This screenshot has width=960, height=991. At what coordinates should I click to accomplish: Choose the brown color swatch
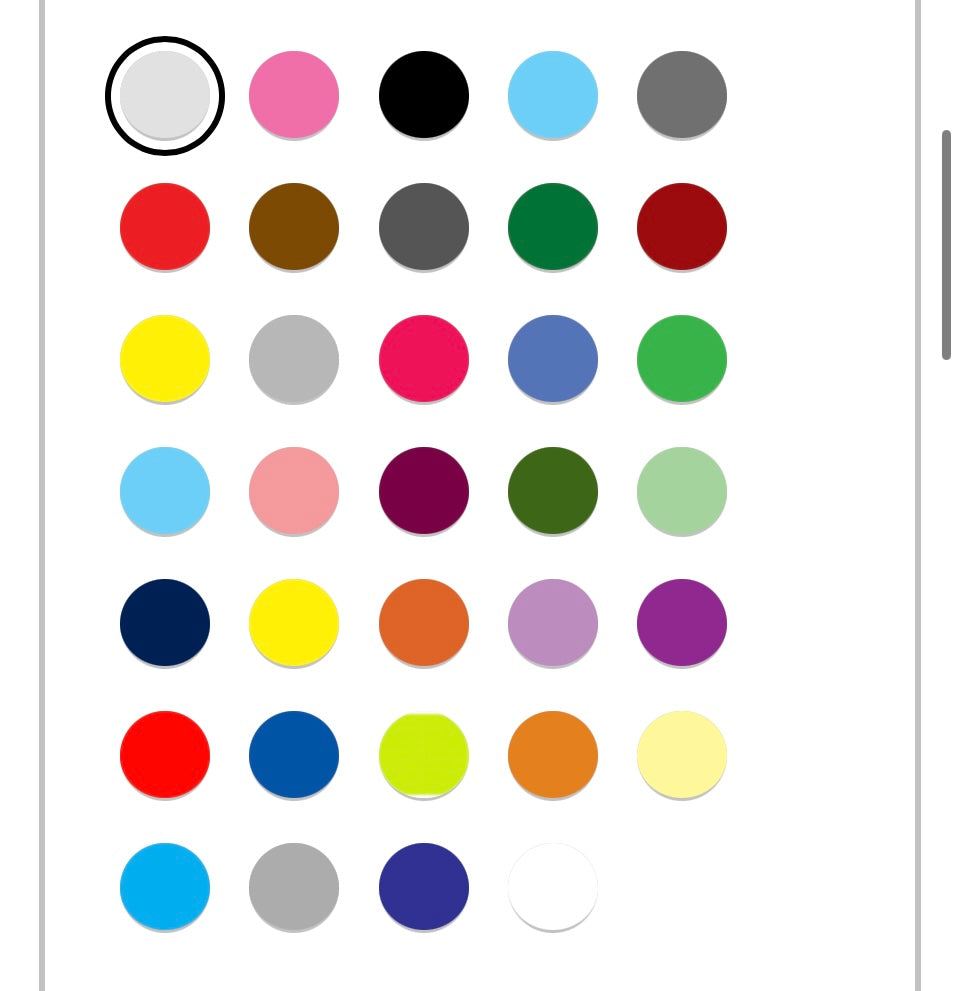point(294,227)
